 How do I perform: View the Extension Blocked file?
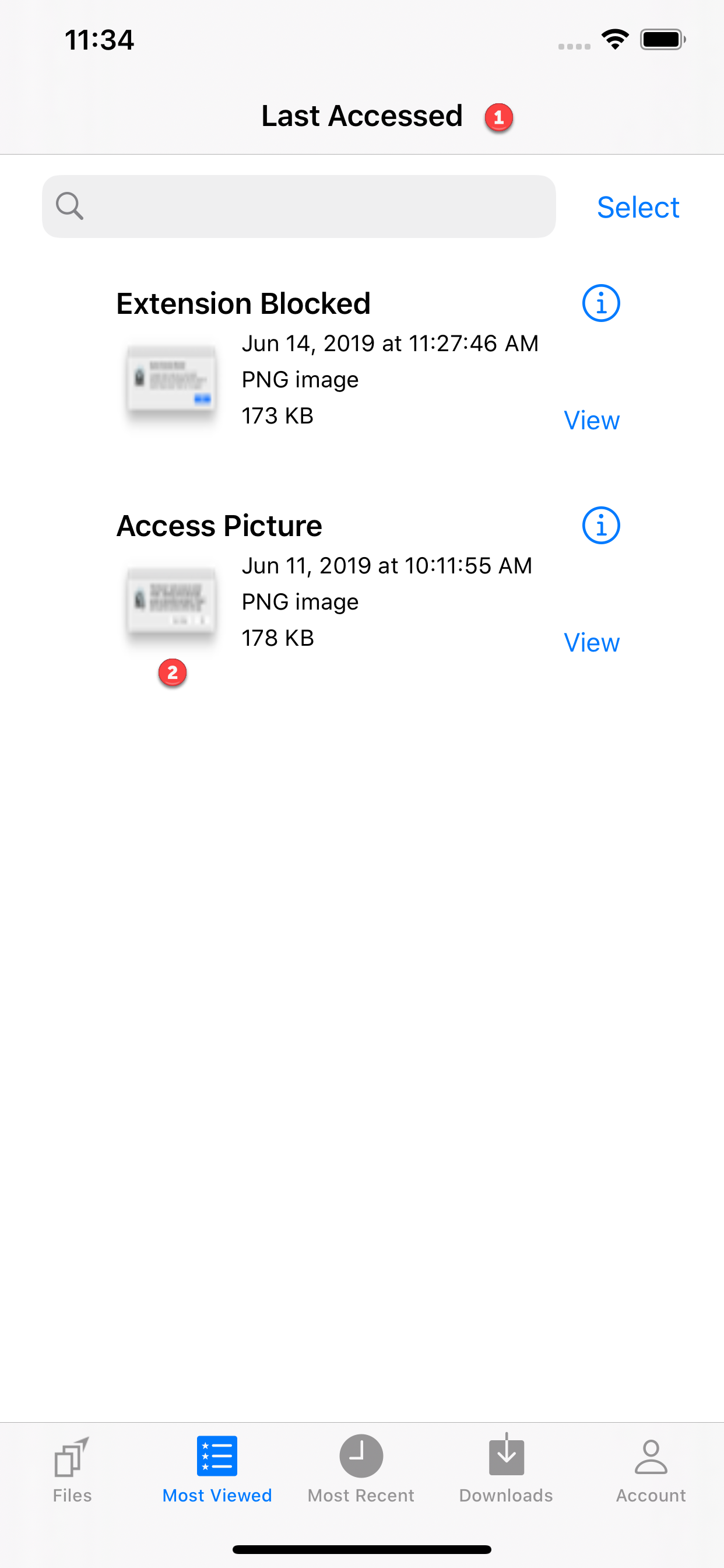point(591,420)
